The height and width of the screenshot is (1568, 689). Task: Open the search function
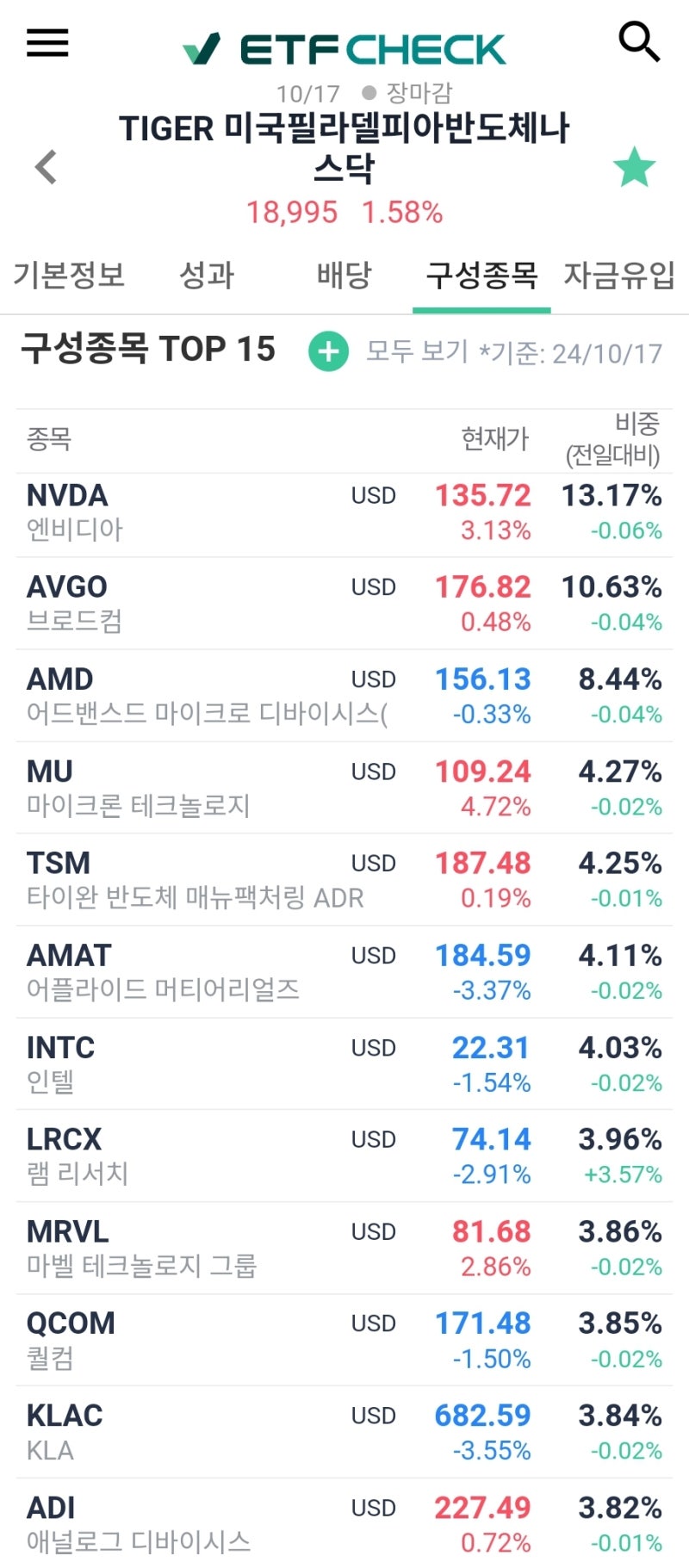tap(640, 43)
